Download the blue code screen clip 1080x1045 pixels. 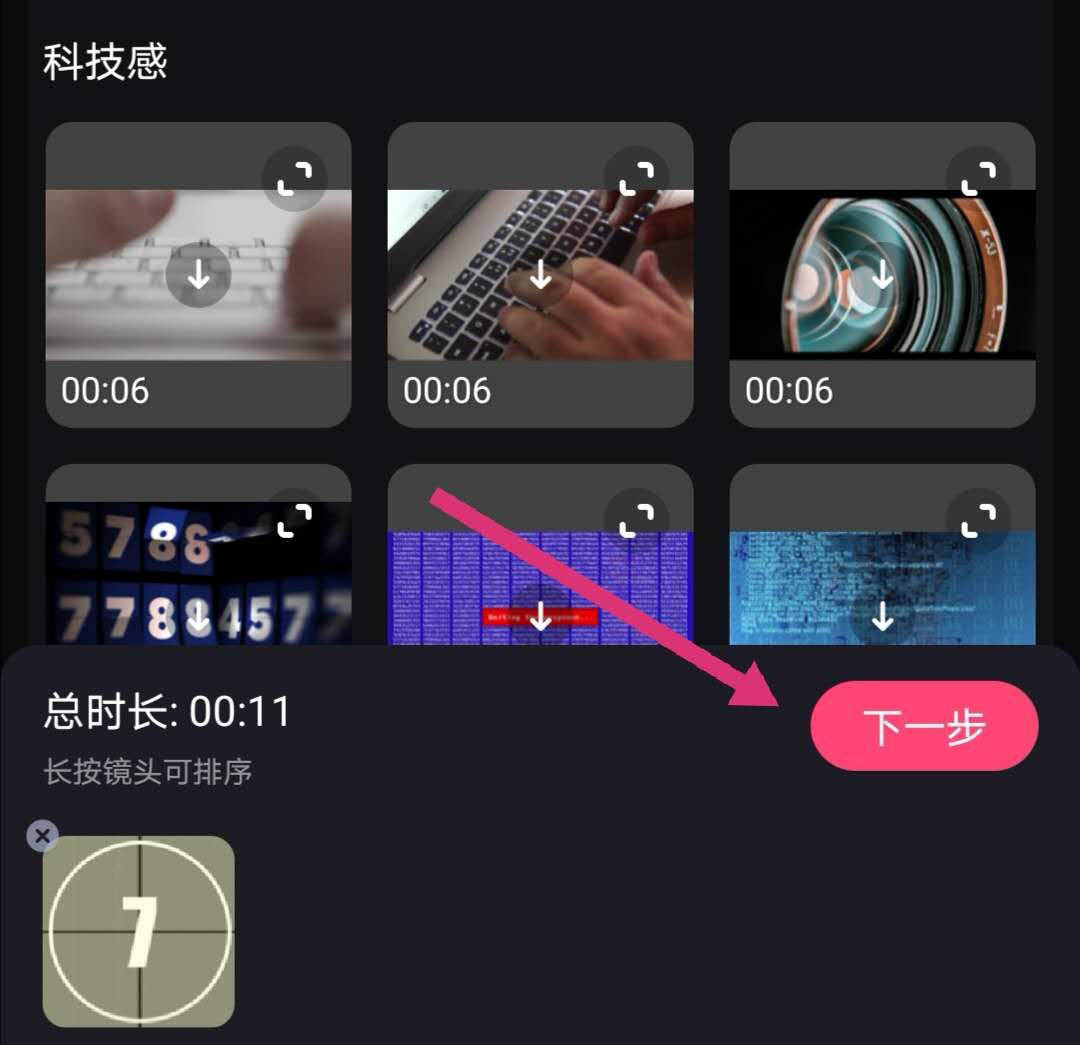pyautogui.click(x=540, y=618)
